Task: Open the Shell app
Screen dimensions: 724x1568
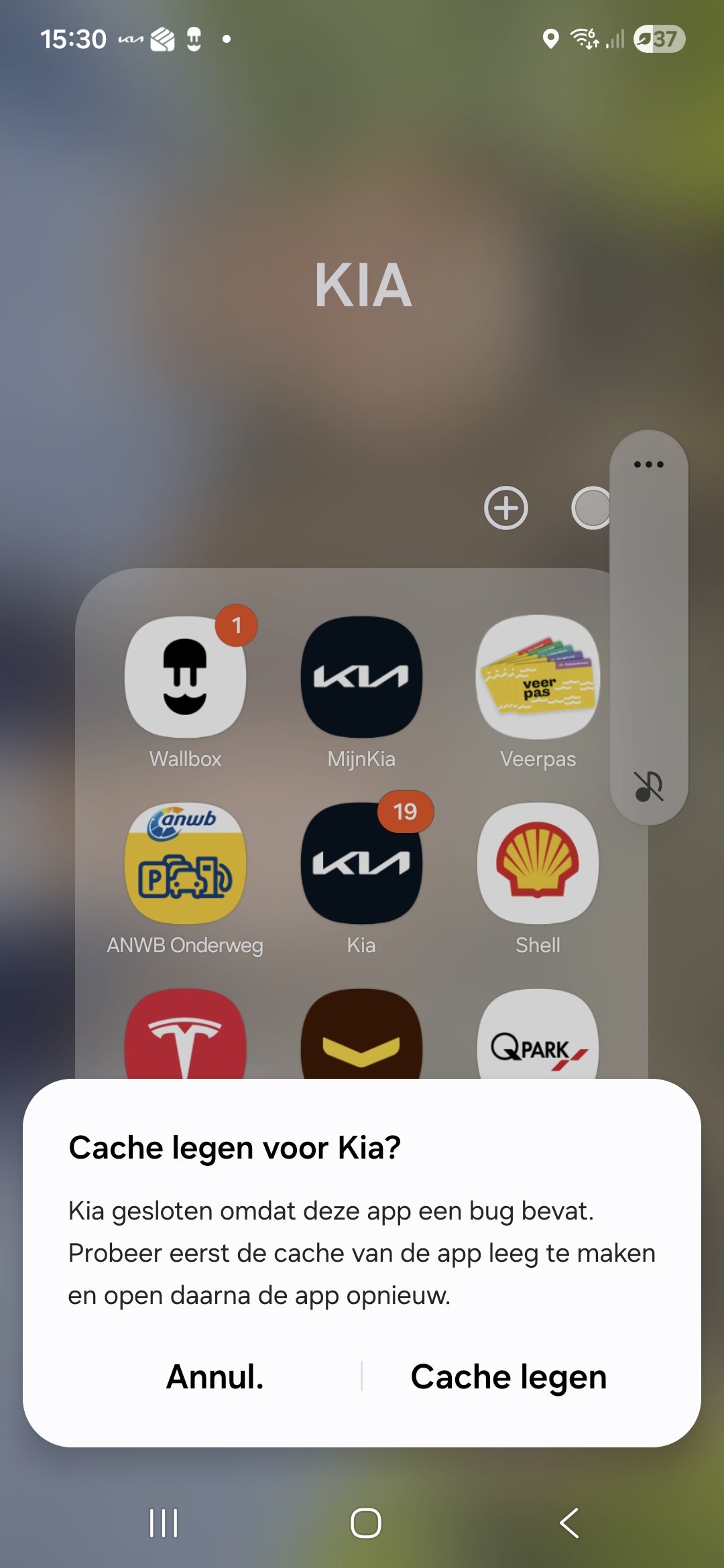Action: tap(538, 863)
